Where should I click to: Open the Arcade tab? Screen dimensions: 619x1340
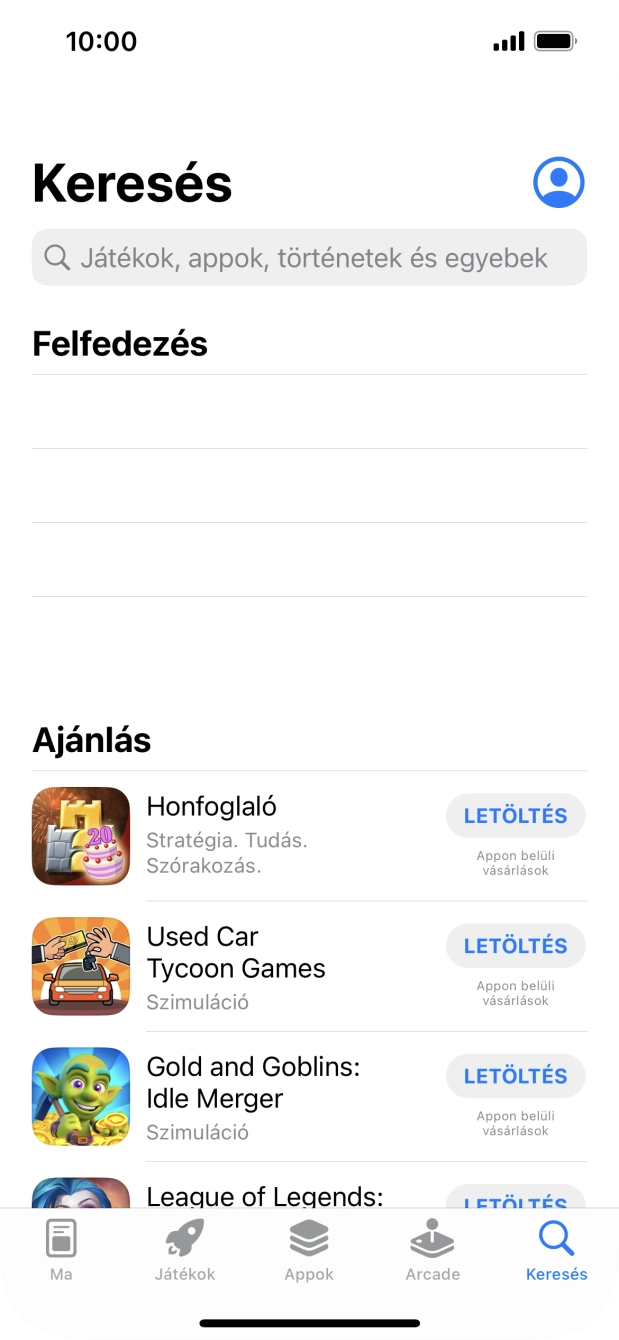tap(433, 1249)
